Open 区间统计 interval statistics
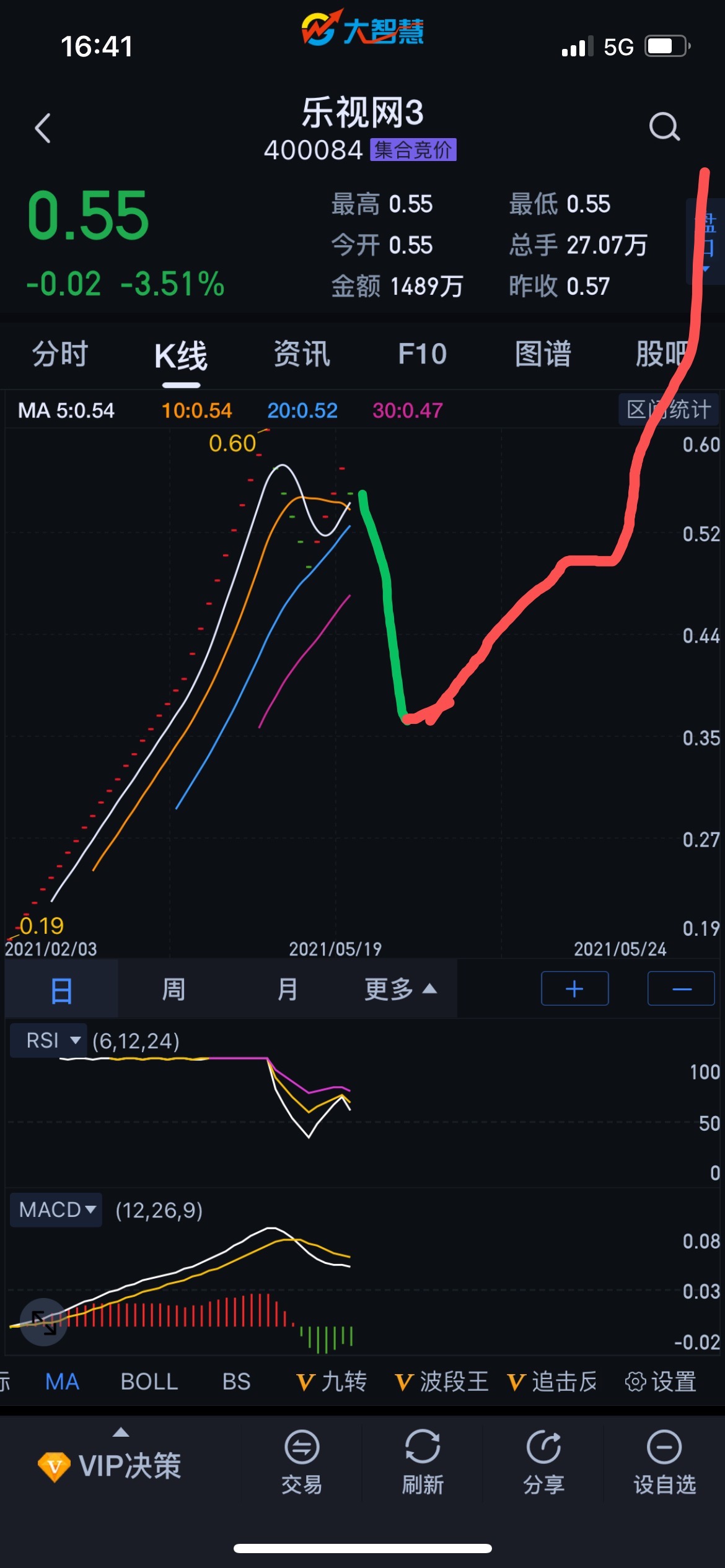725x1568 pixels. click(667, 410)
